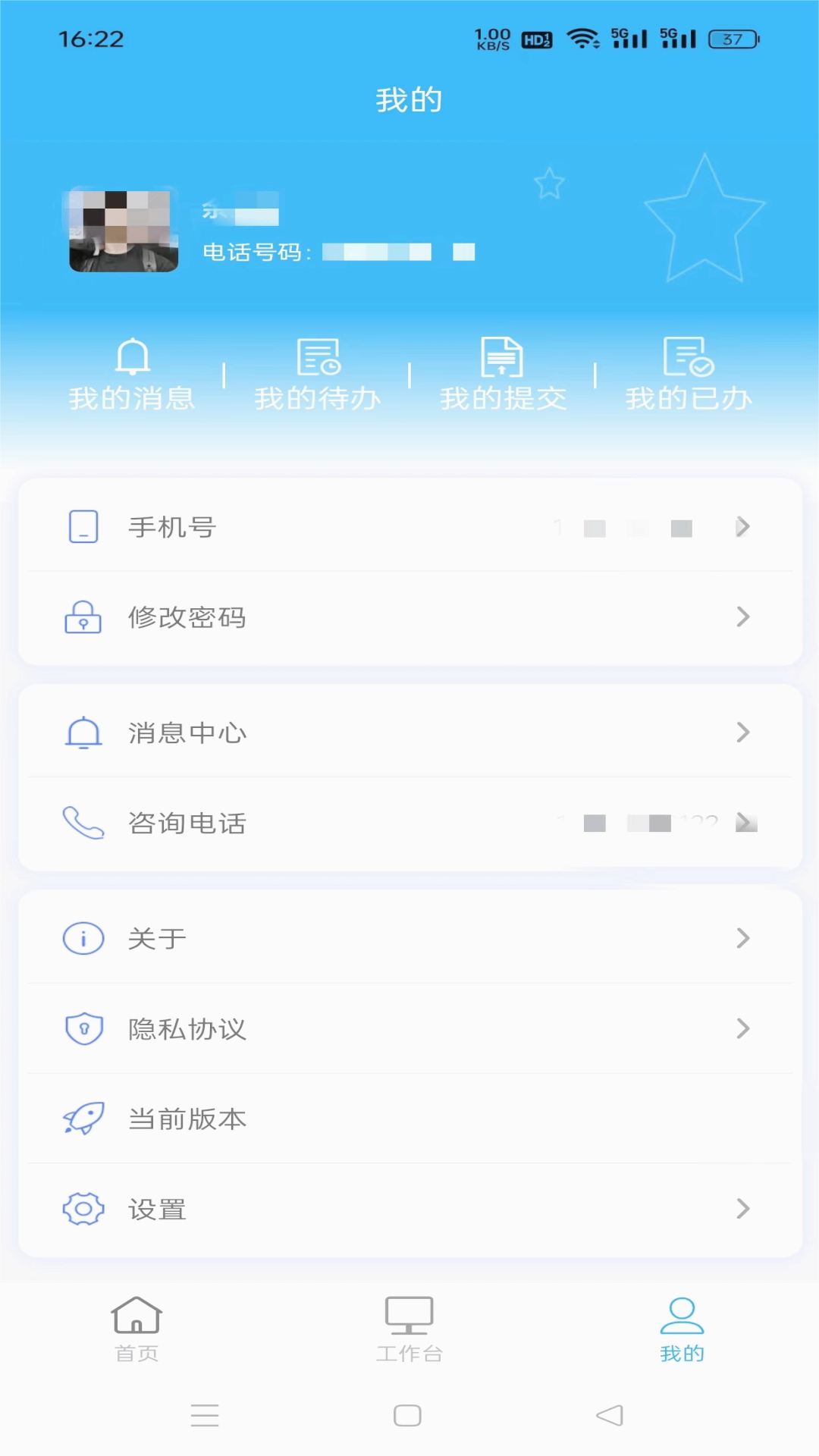Expand the 关于 row chevron

click(742, 938)
